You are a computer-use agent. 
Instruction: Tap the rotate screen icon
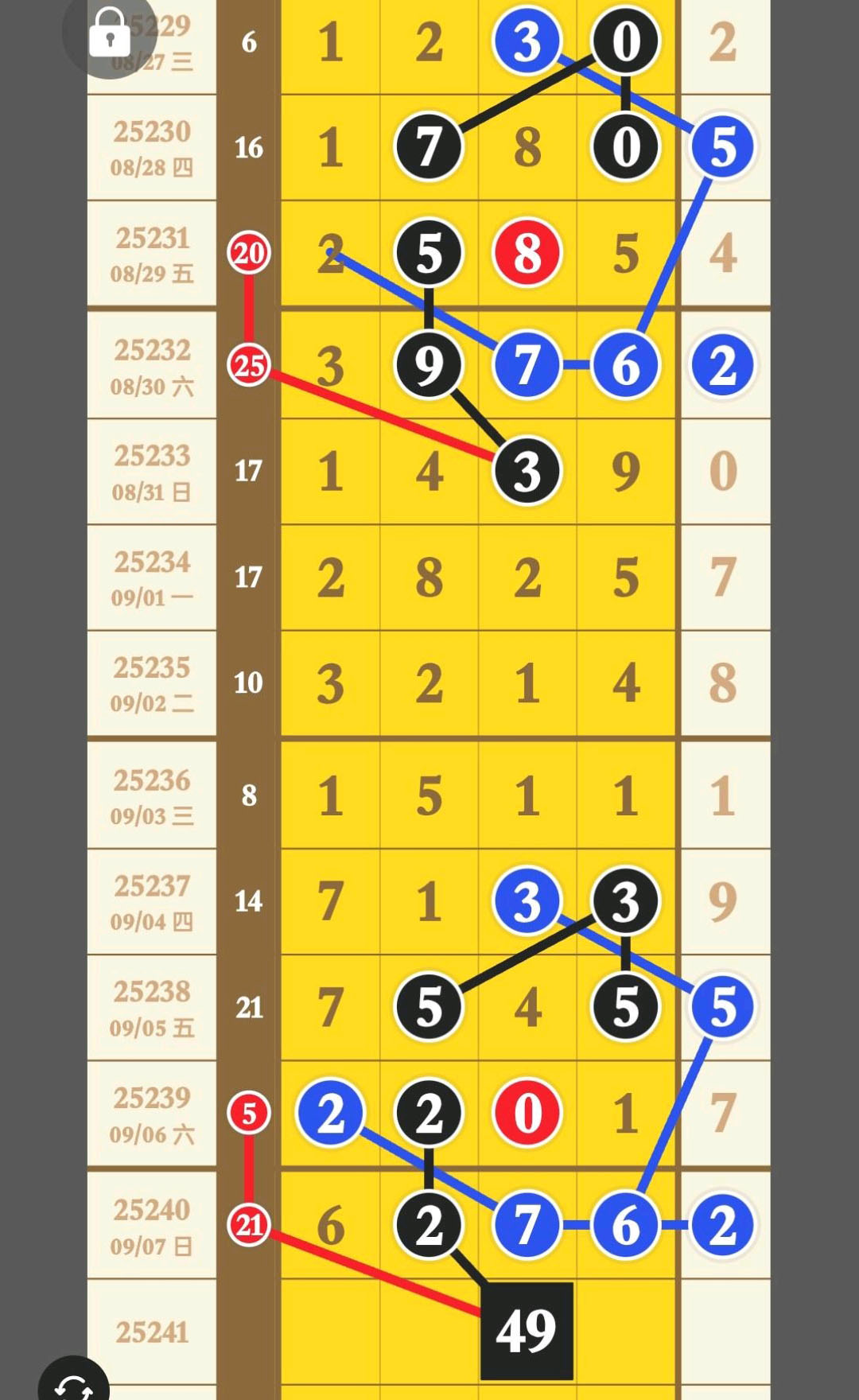pos(74,1386)
